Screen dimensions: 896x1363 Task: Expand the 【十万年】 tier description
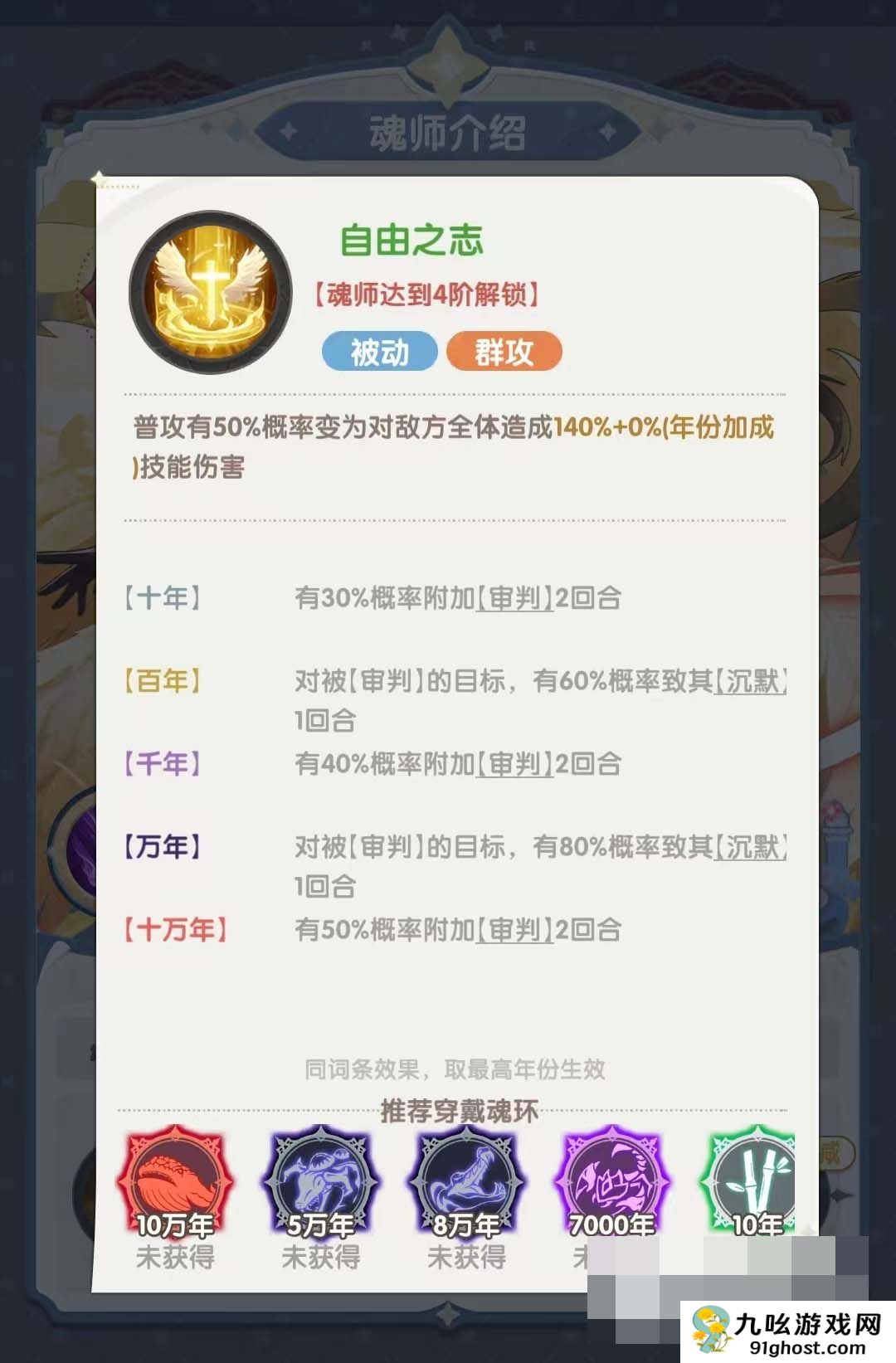[175, 930]
